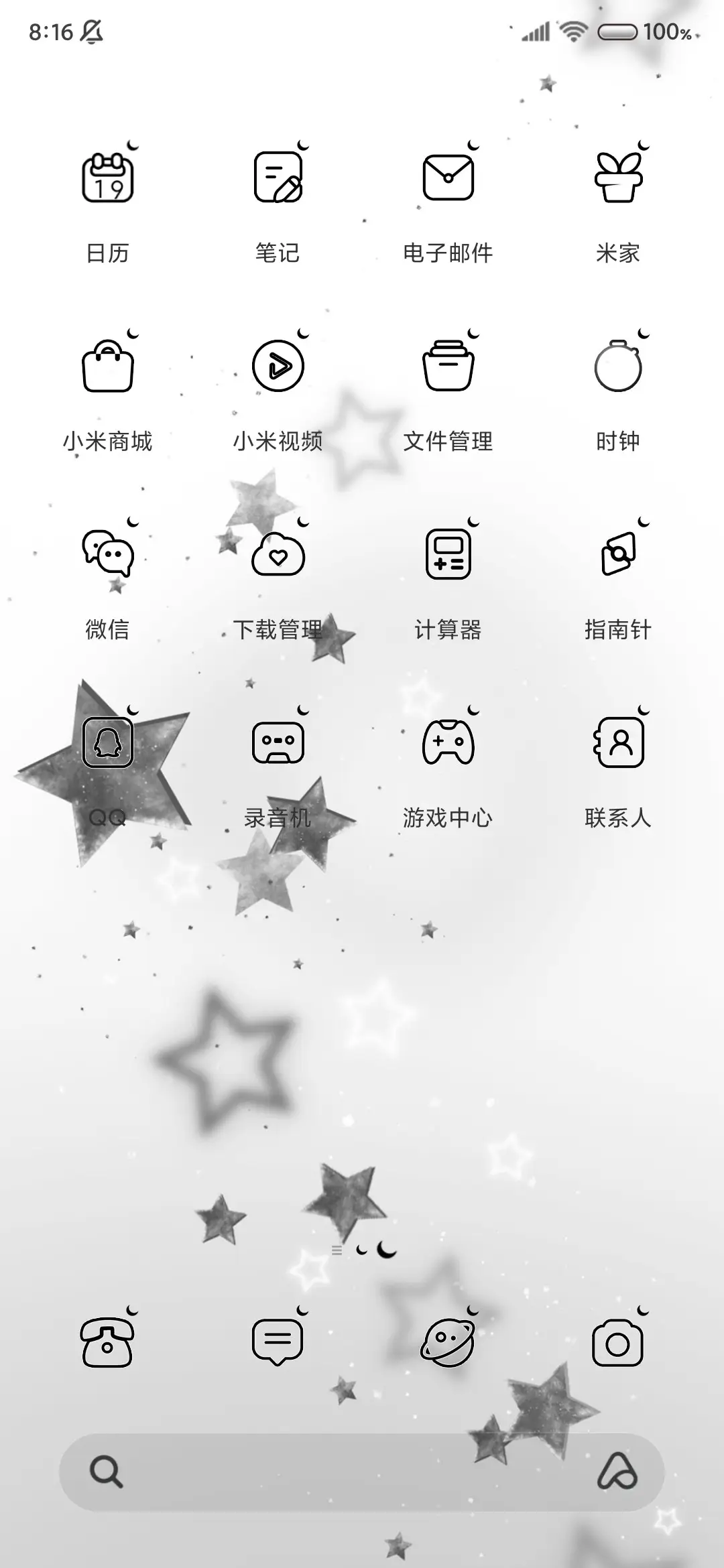Screen dimensions: 724x1568
Task: Launch the 录音机 voice recorder
Action: coord(279,742)
